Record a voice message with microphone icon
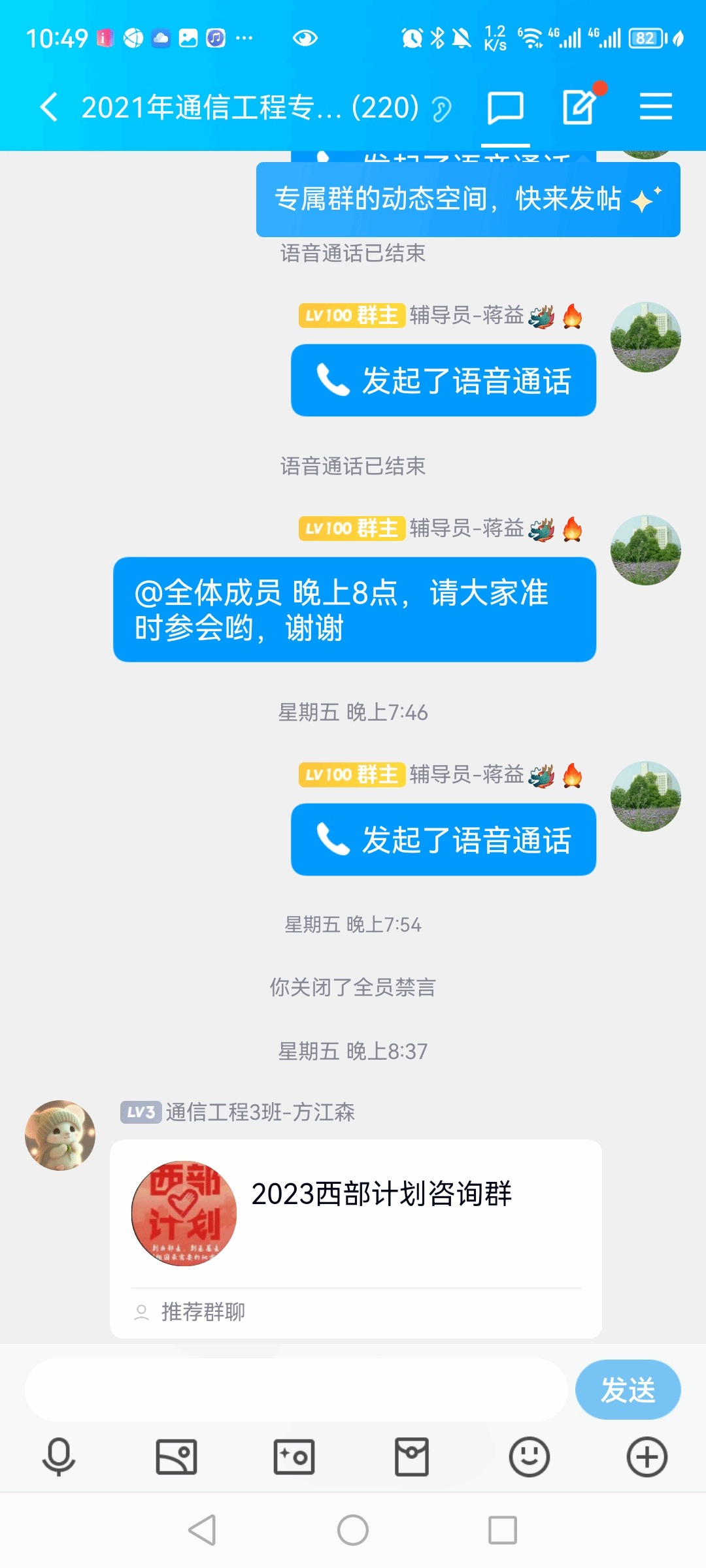 [59, 1457]
